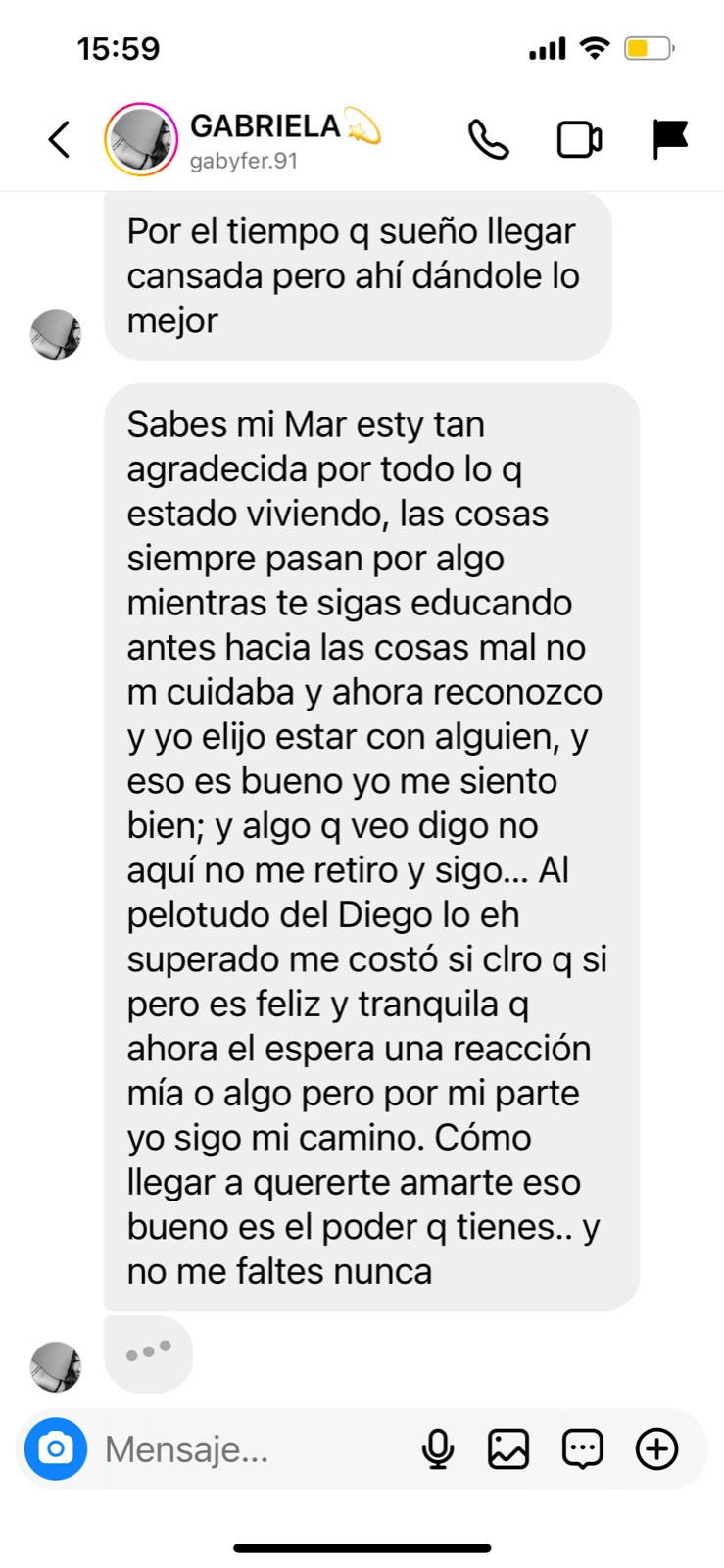
Task: Open GABRIELA's profile picture story
Action: tap(141, 139)
